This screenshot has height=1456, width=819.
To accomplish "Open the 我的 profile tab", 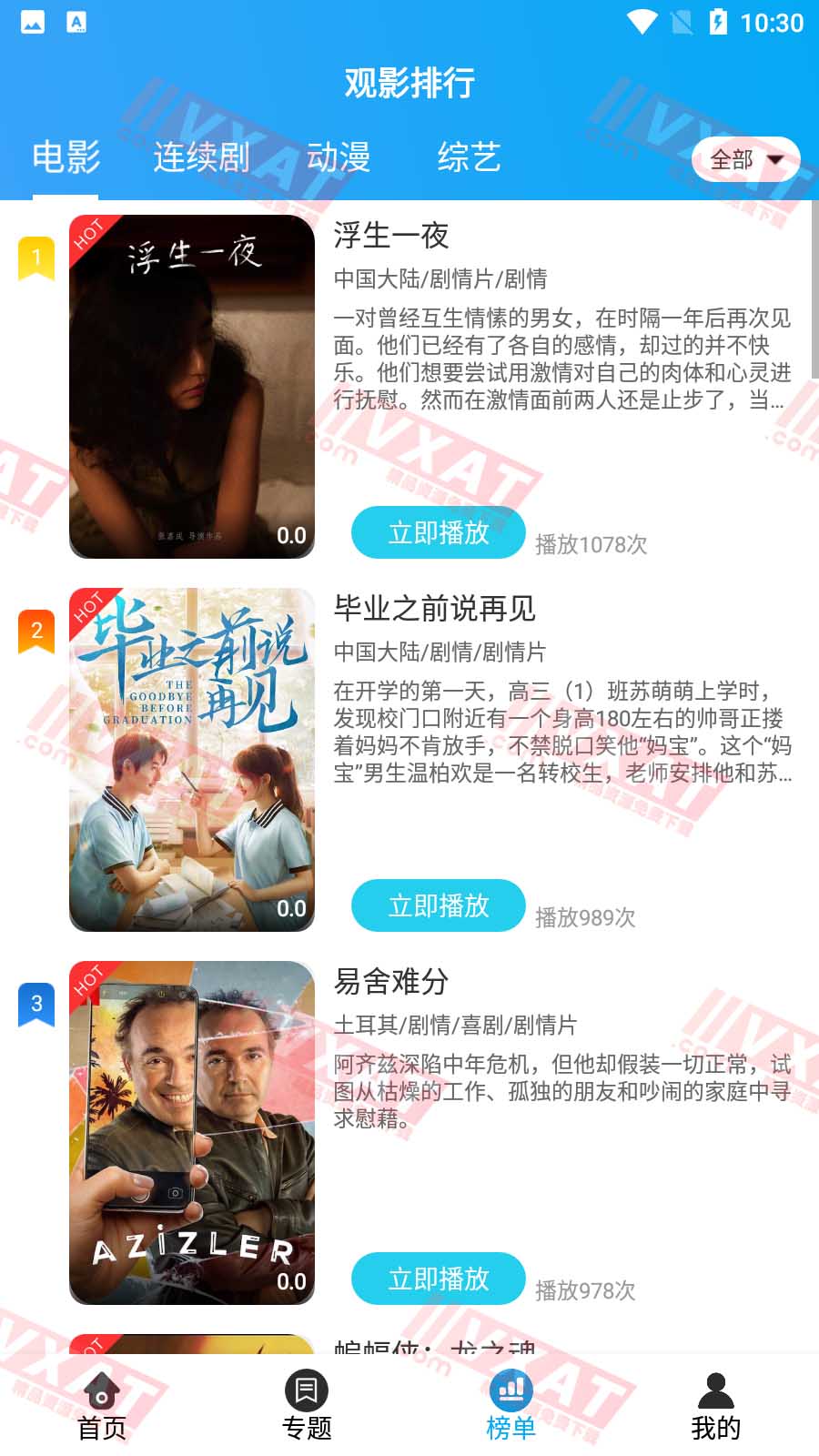I will coord(716,1406).
